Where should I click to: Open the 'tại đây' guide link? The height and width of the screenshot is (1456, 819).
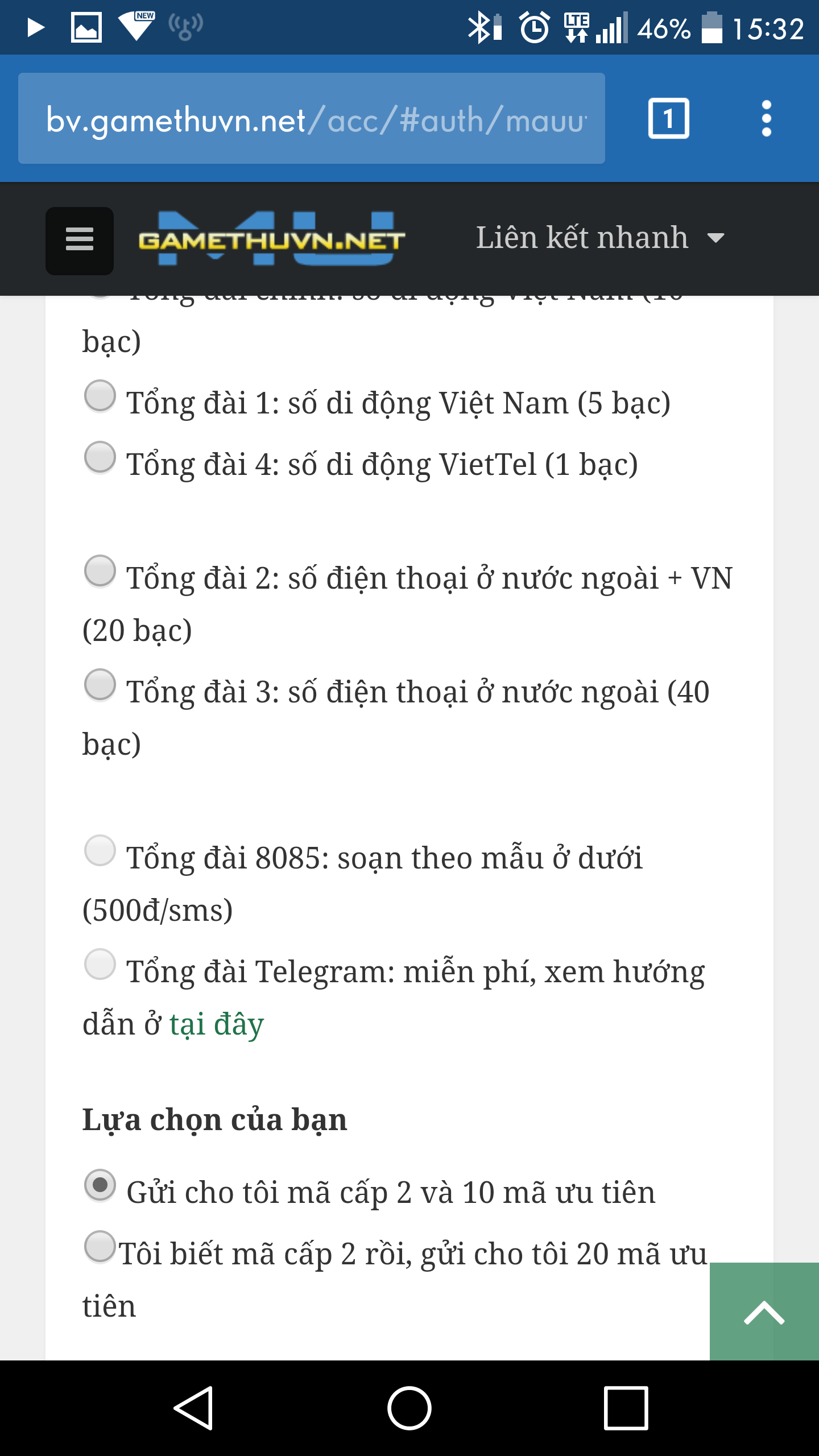coord(217,1024)
